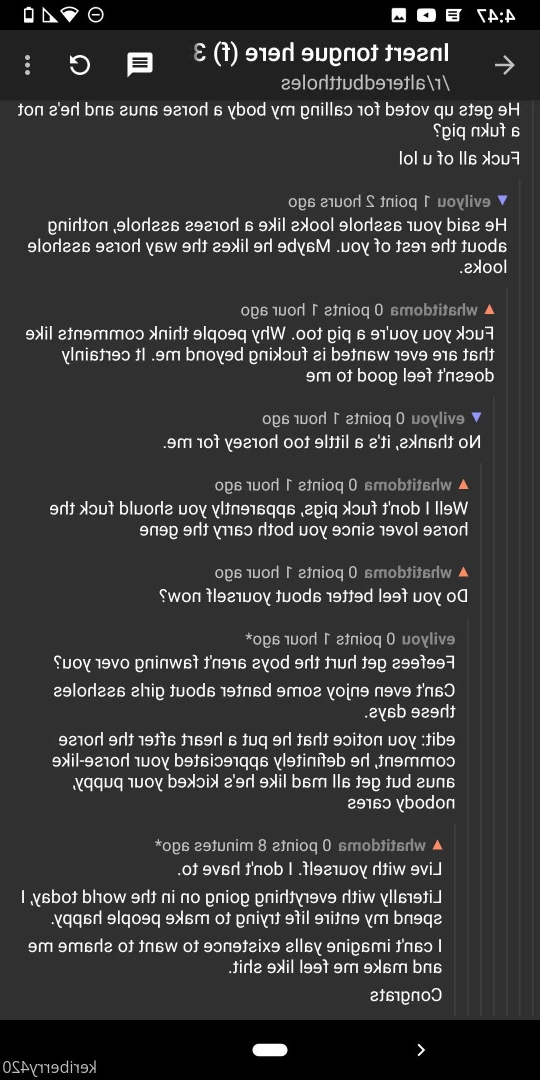This screenshot has width=540, height=1080.
Task: Open the three-dot overflow menu
Action: tap(28, 65)
